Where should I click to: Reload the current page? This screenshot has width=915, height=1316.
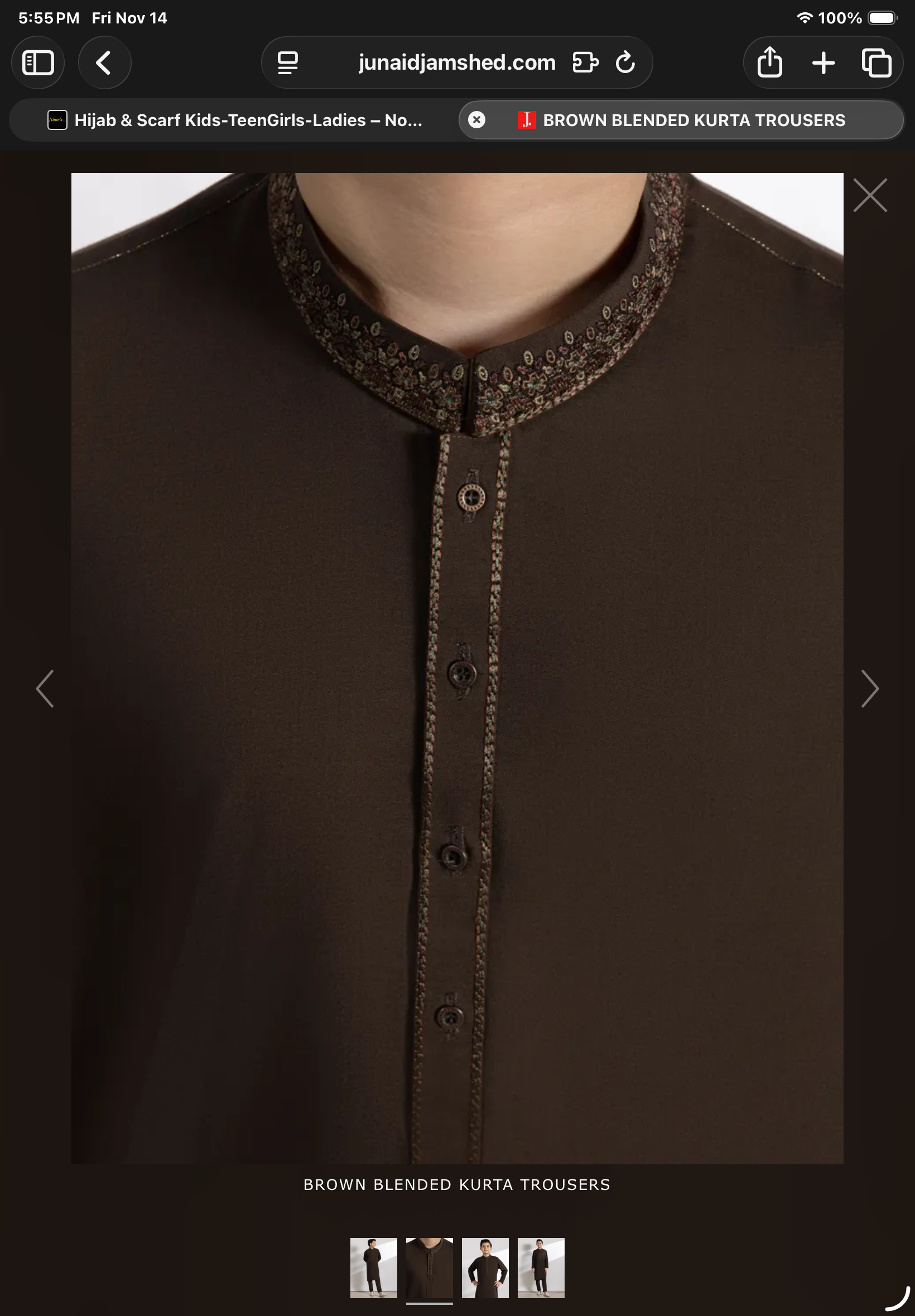pos(625,62)
